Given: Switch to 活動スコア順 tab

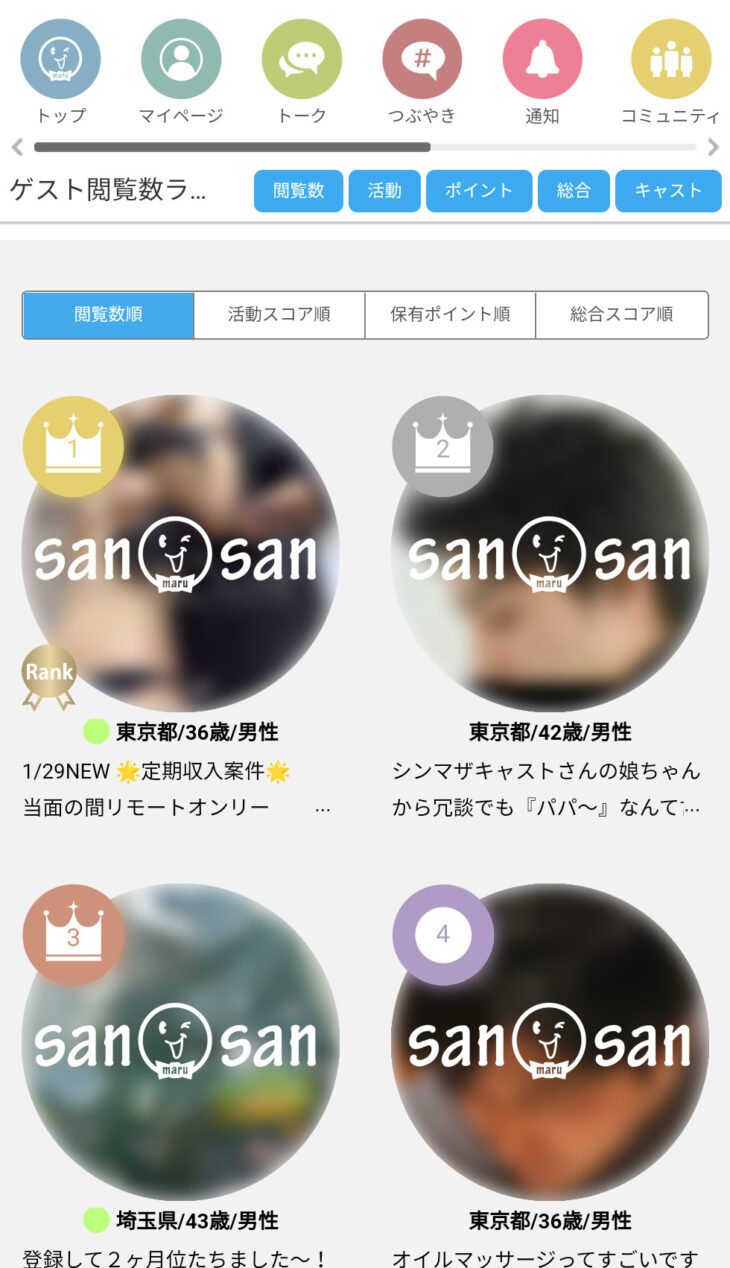Looking at the screenshot, I should point(279,315).
